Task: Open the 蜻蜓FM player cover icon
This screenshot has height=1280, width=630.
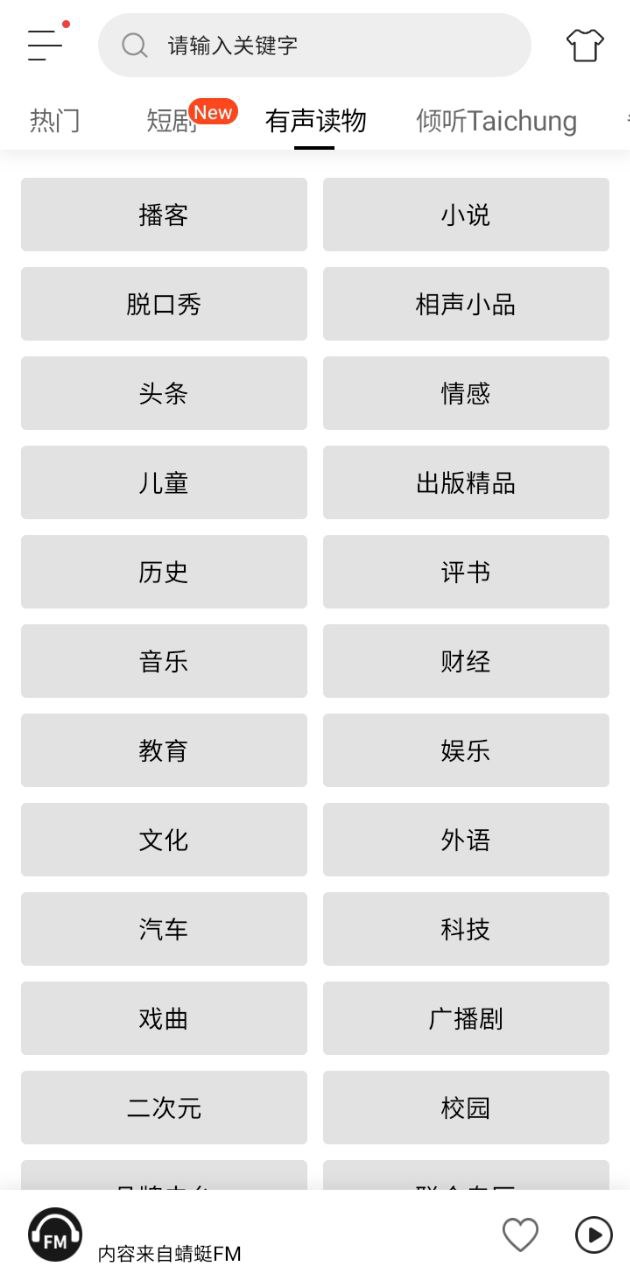Action: click(x=55, y=1235)
